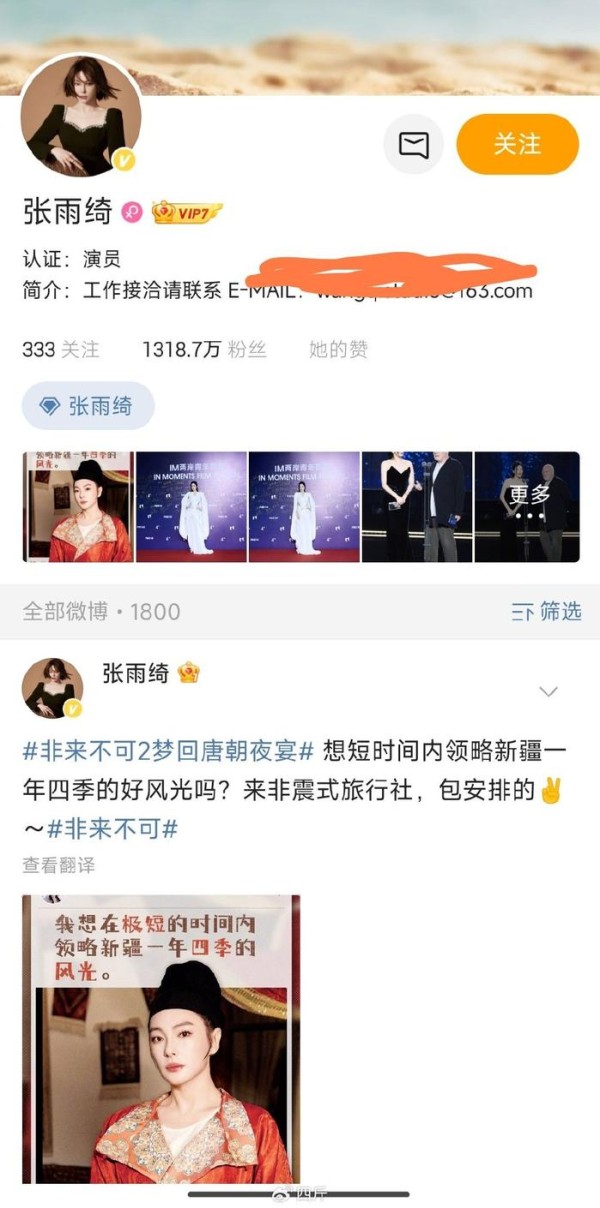Open the 筛选 filter for weibo posts
The height and width of the screenshot is (1208, 600).
pyautogui.click(x=546, y=612)
